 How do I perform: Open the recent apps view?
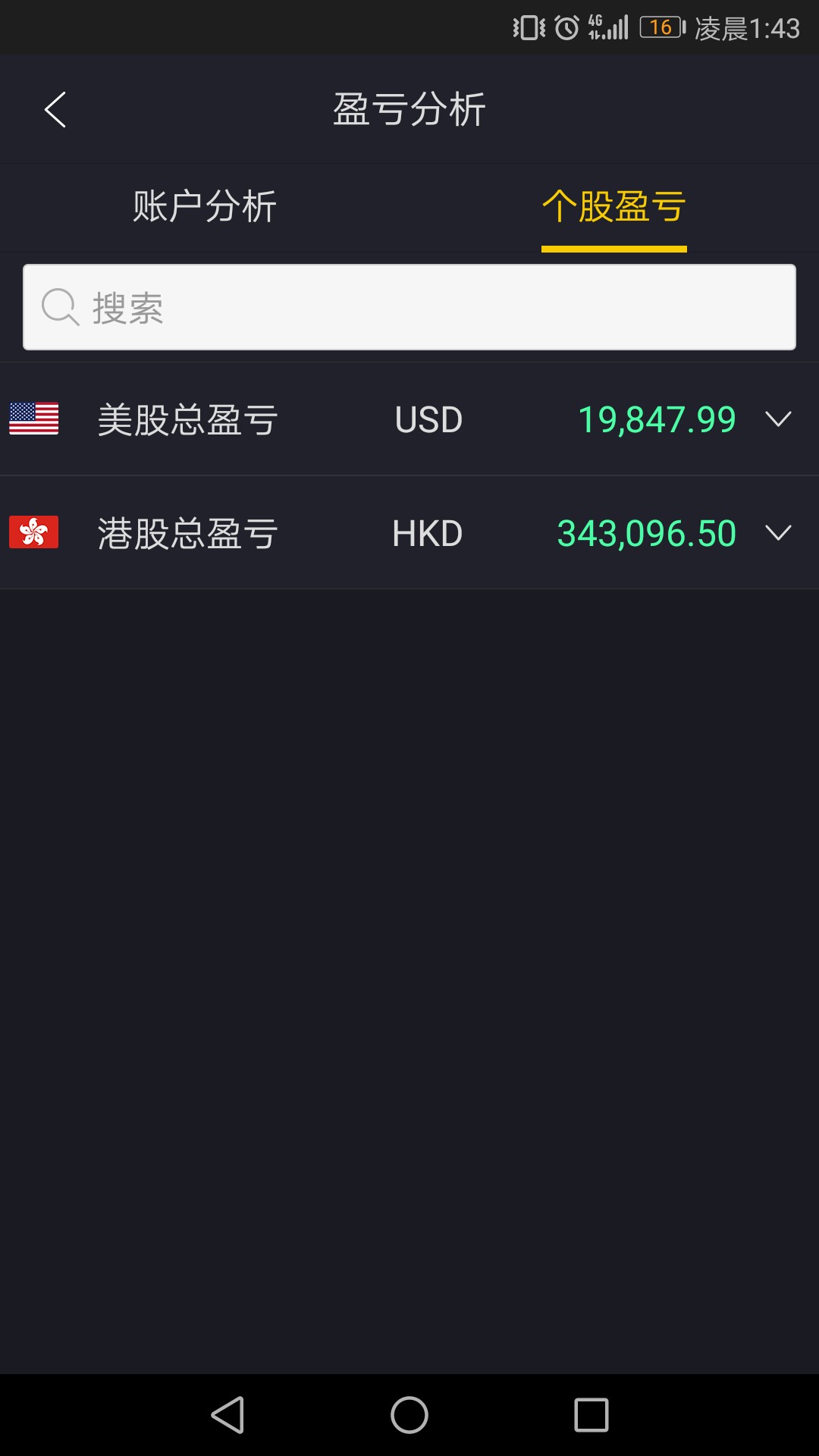591,1415
